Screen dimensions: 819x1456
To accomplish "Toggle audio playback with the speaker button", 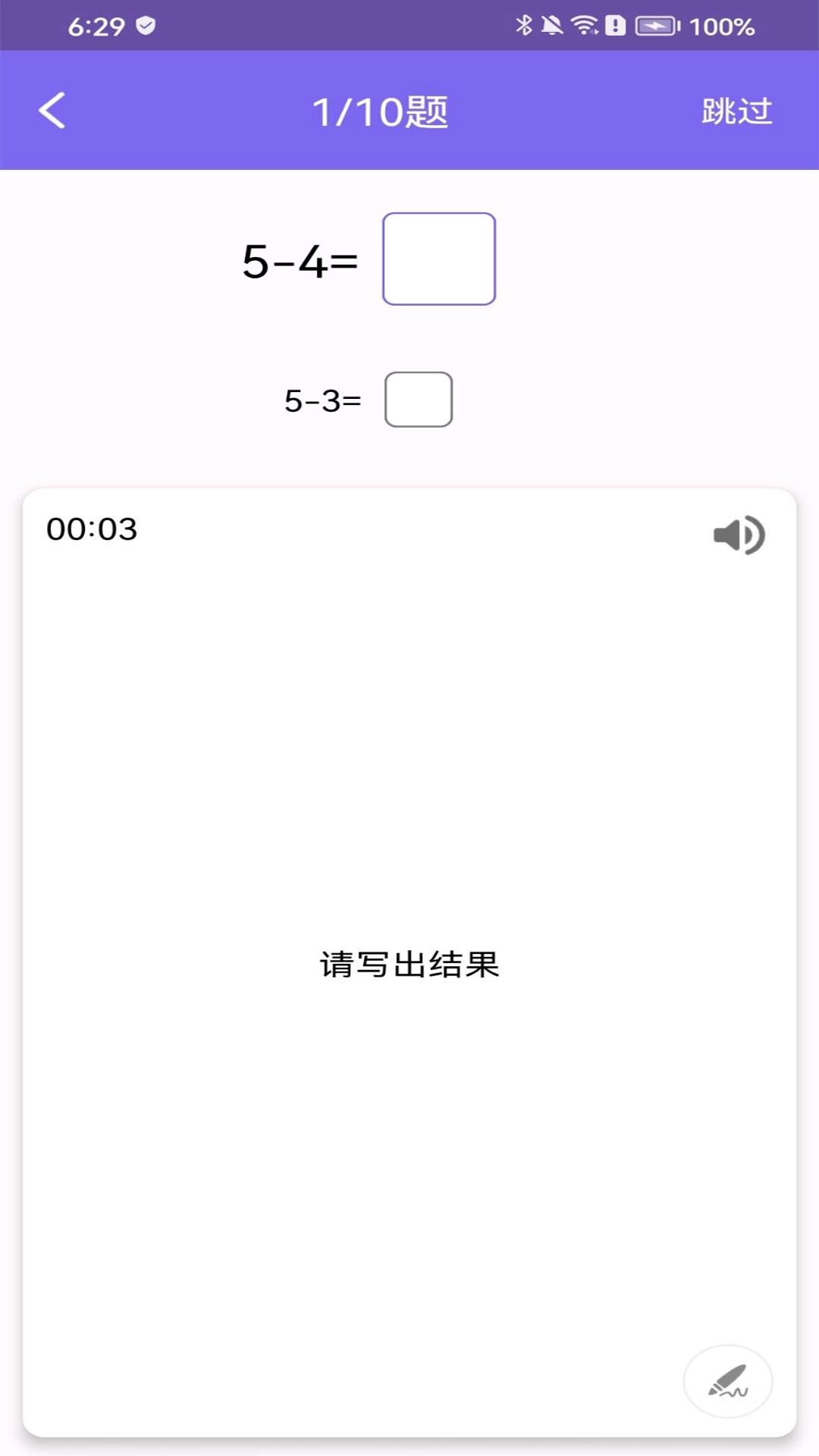I will (x=739, y=535).
